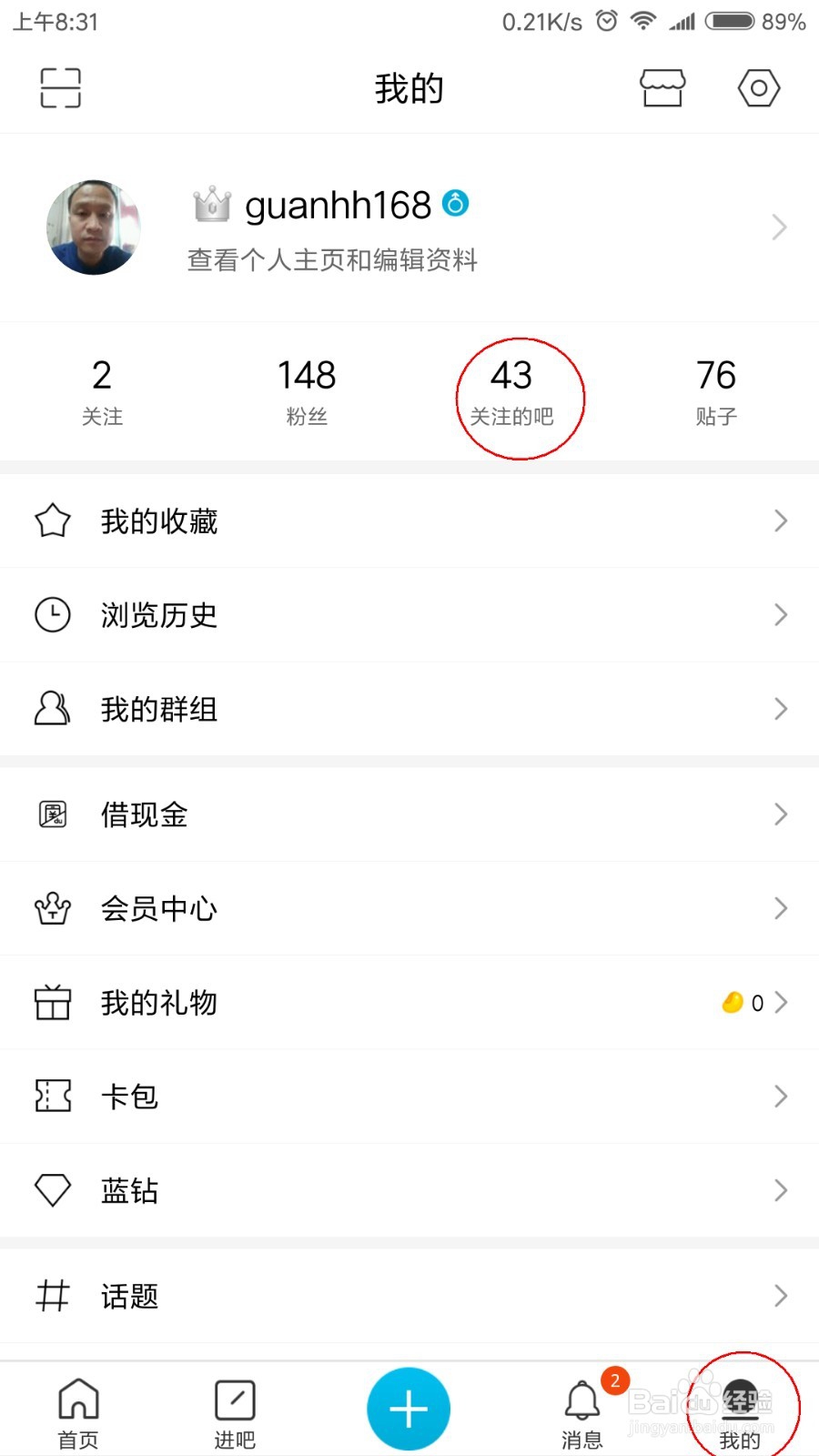Tap the crown icon beside 会员中心
The width and height of the screenshot is (819, 1456).
click(52, 908)
